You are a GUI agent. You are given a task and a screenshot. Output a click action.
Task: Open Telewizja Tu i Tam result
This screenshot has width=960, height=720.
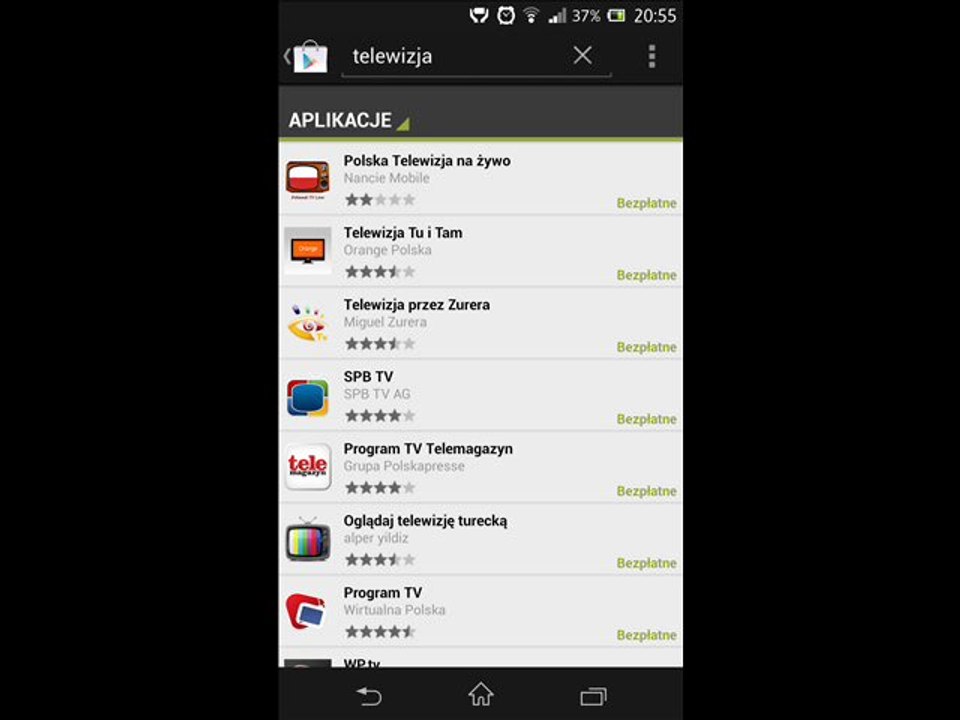click(480, 252)
